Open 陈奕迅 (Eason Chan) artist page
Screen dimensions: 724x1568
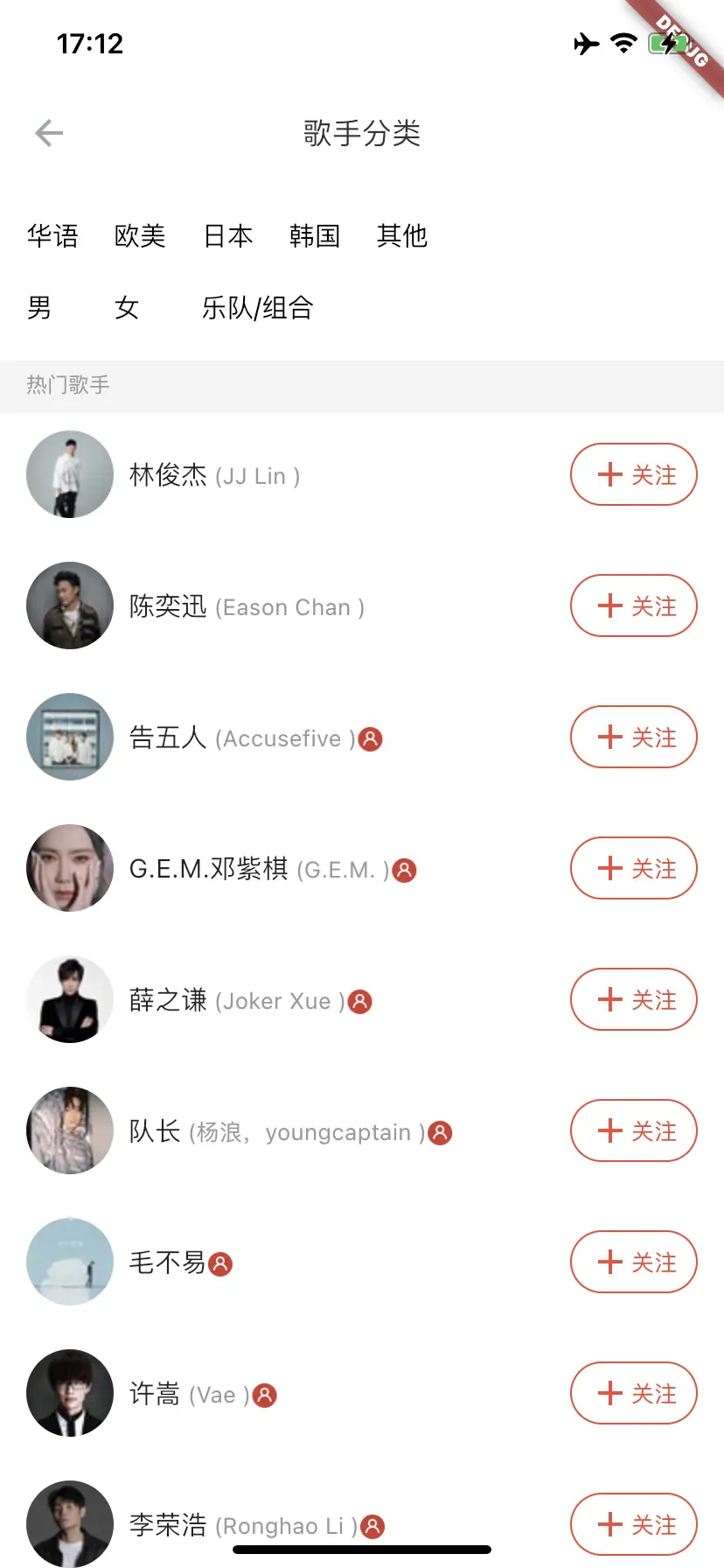[x=247, y=606]
